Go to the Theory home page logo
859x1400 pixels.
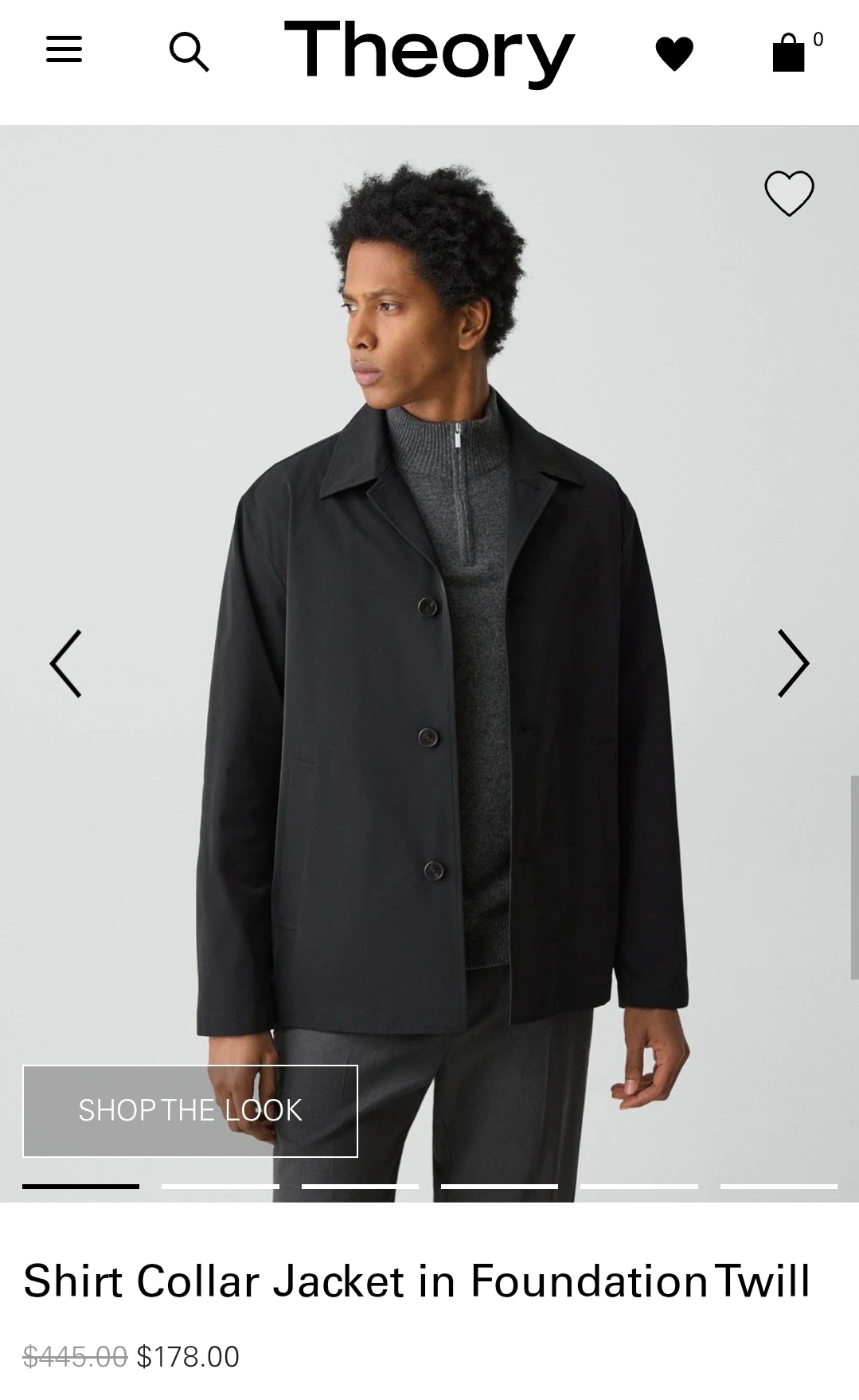tap(429, 52)
